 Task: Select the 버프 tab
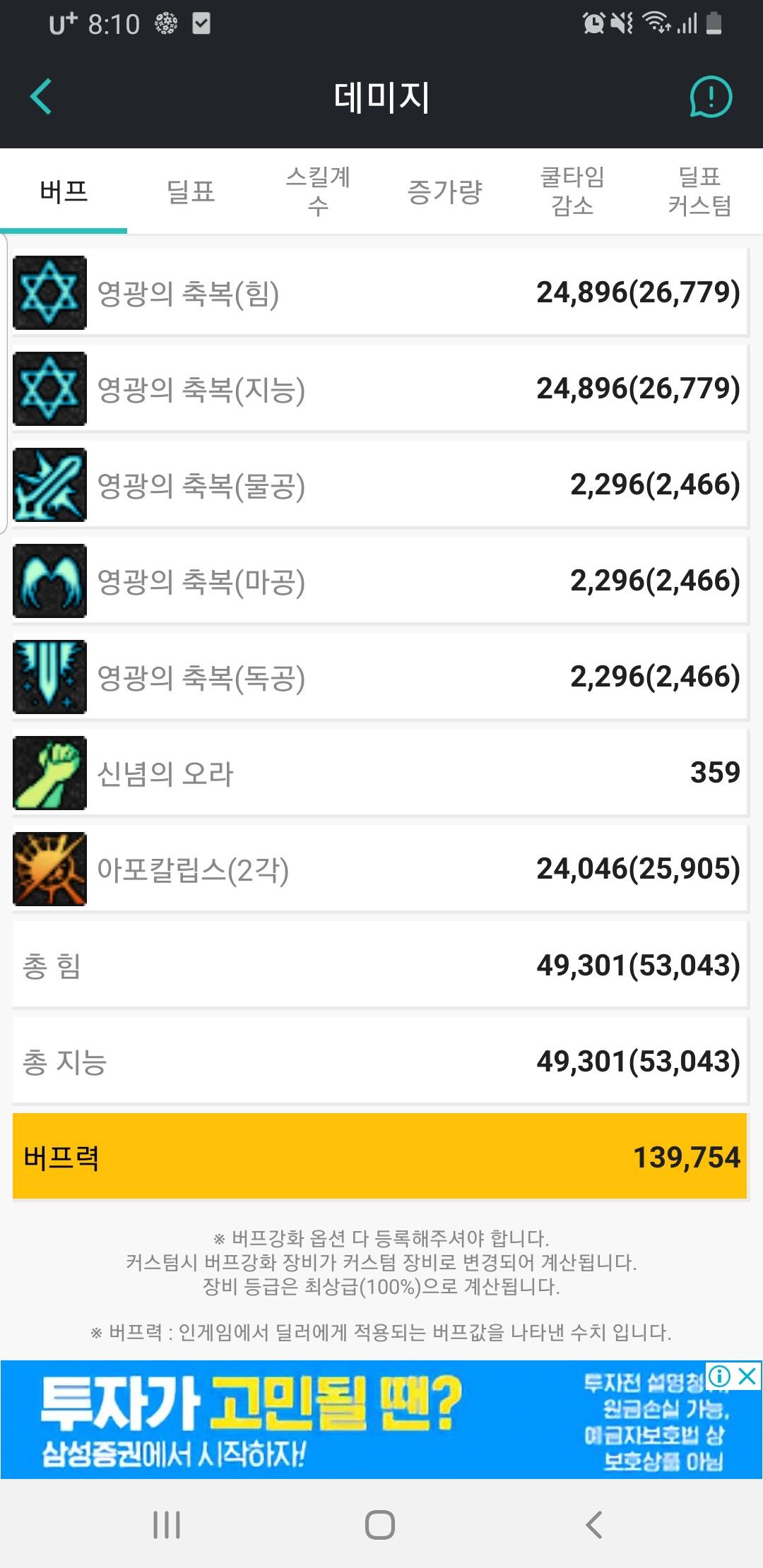[64, 191]
